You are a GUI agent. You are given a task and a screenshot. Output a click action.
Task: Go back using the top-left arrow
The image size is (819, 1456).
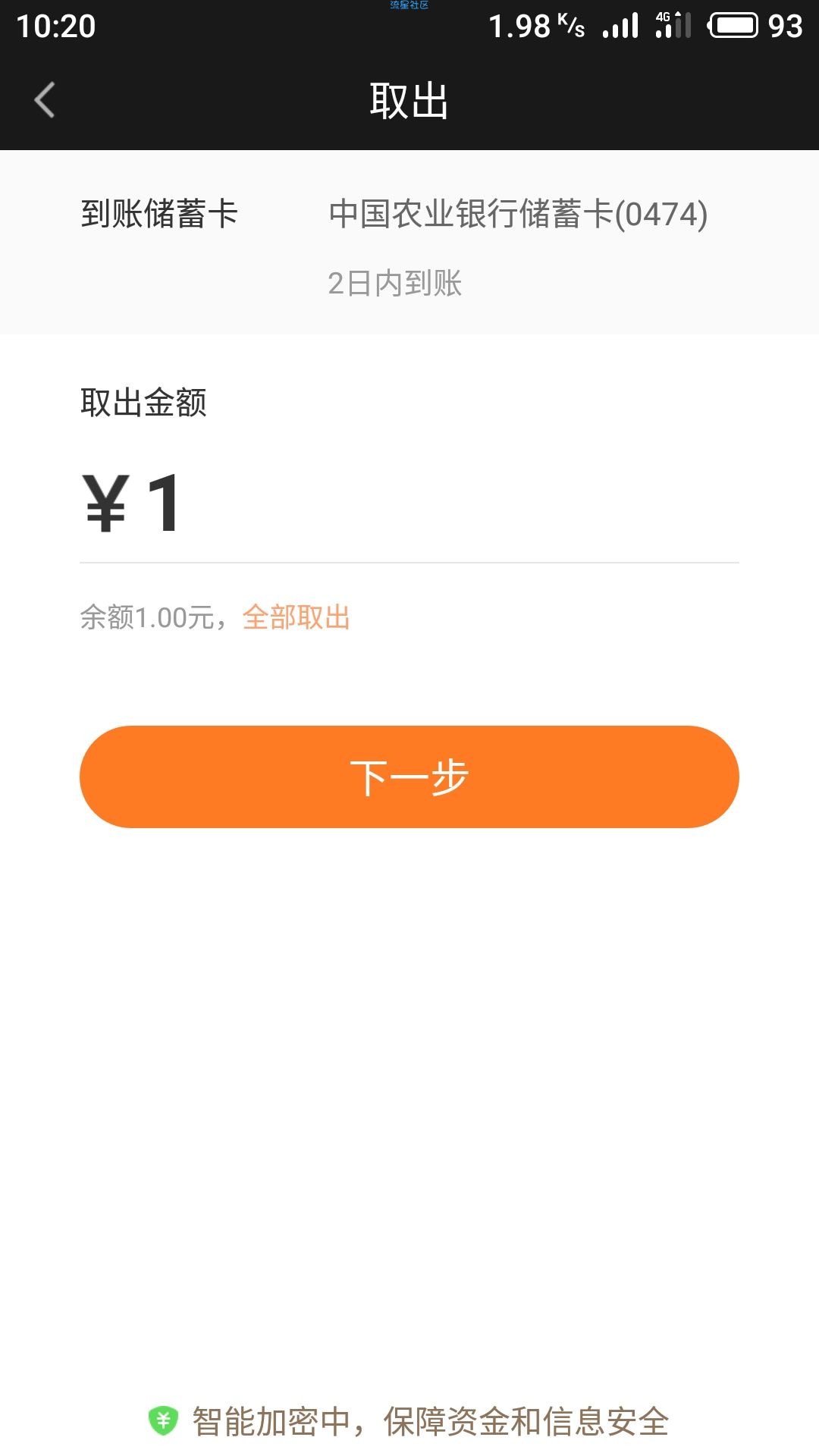coord(45,100)
